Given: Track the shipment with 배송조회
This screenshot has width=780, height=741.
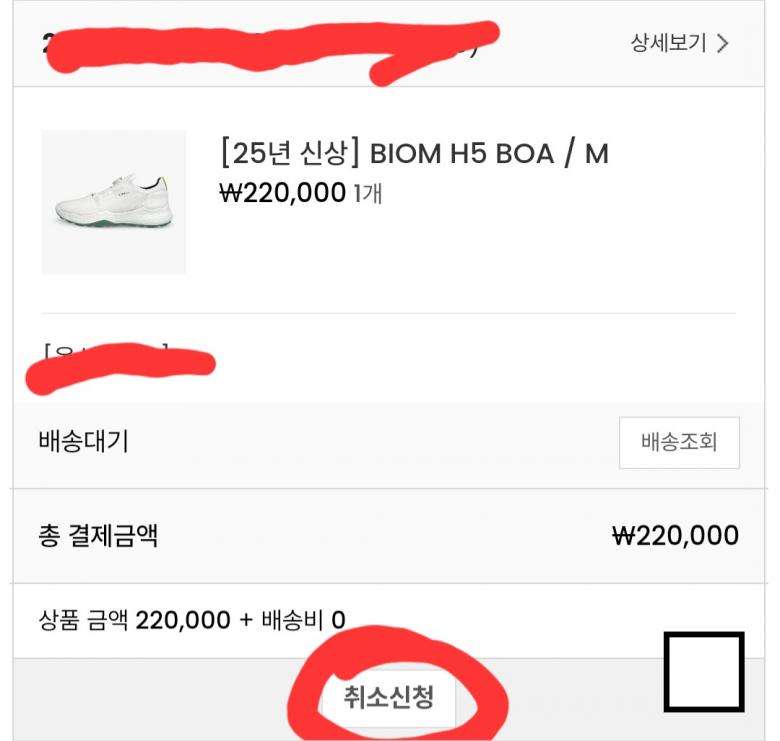Looking at the screenshot, I should coord(679,442).
